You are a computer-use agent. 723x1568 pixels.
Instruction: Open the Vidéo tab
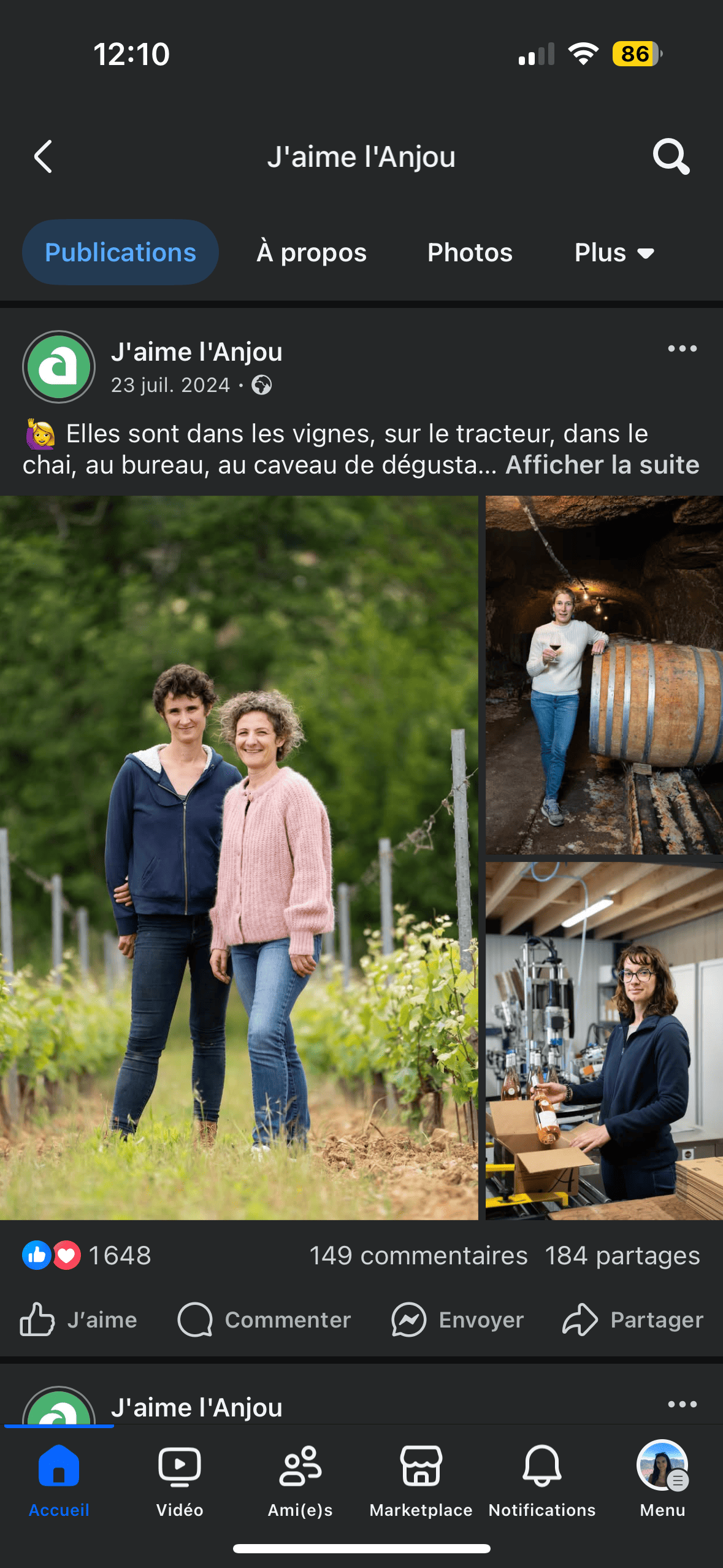(x=180, y=1478)
